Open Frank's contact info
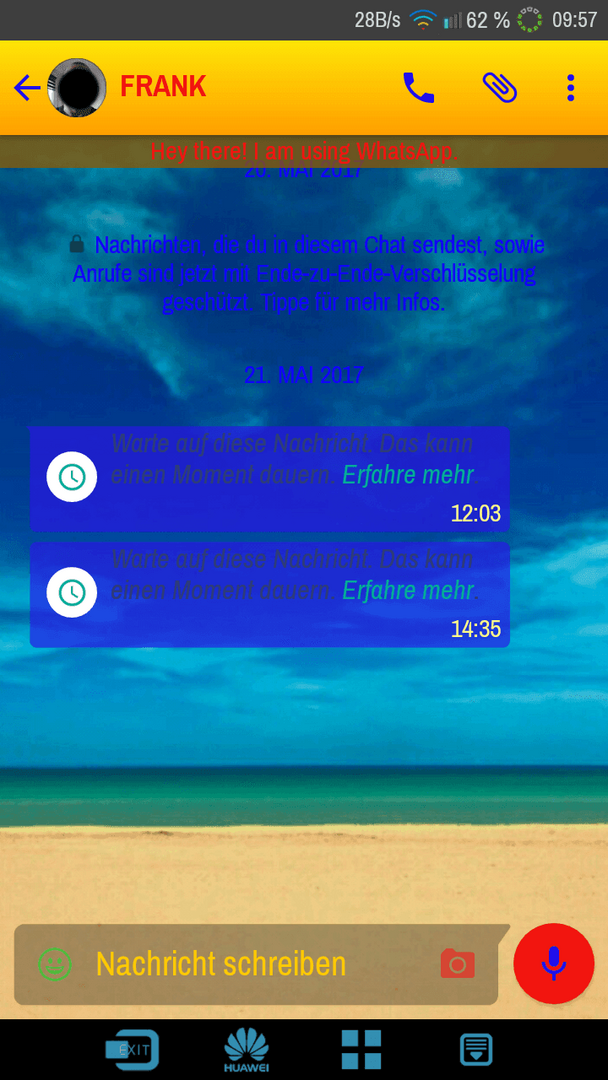 pyautogui.click(x=163, y=88)
